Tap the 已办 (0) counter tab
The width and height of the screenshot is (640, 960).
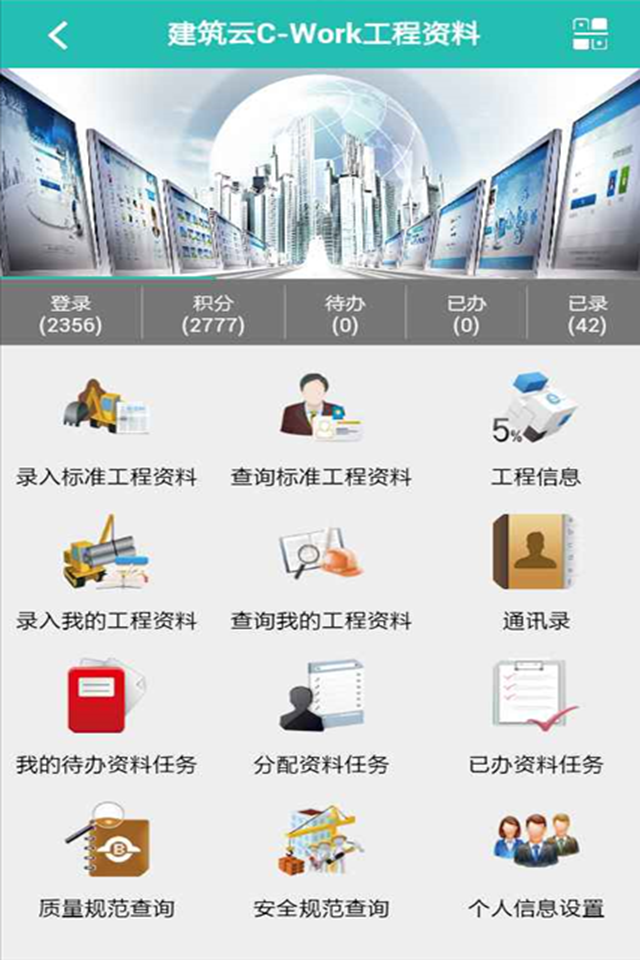[x=466, y=314]
